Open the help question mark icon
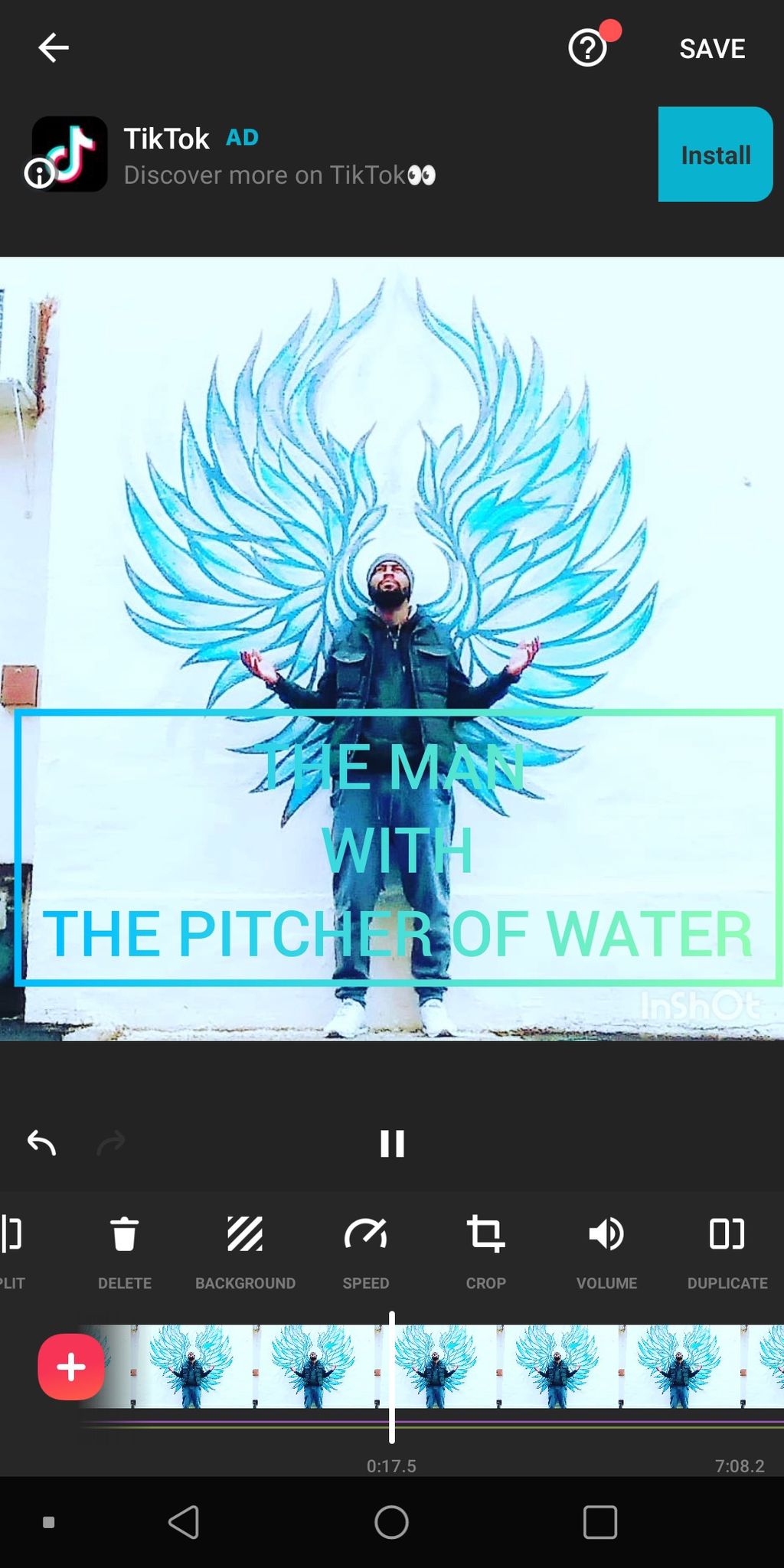The image size is (784, 1568). (587, 48)
